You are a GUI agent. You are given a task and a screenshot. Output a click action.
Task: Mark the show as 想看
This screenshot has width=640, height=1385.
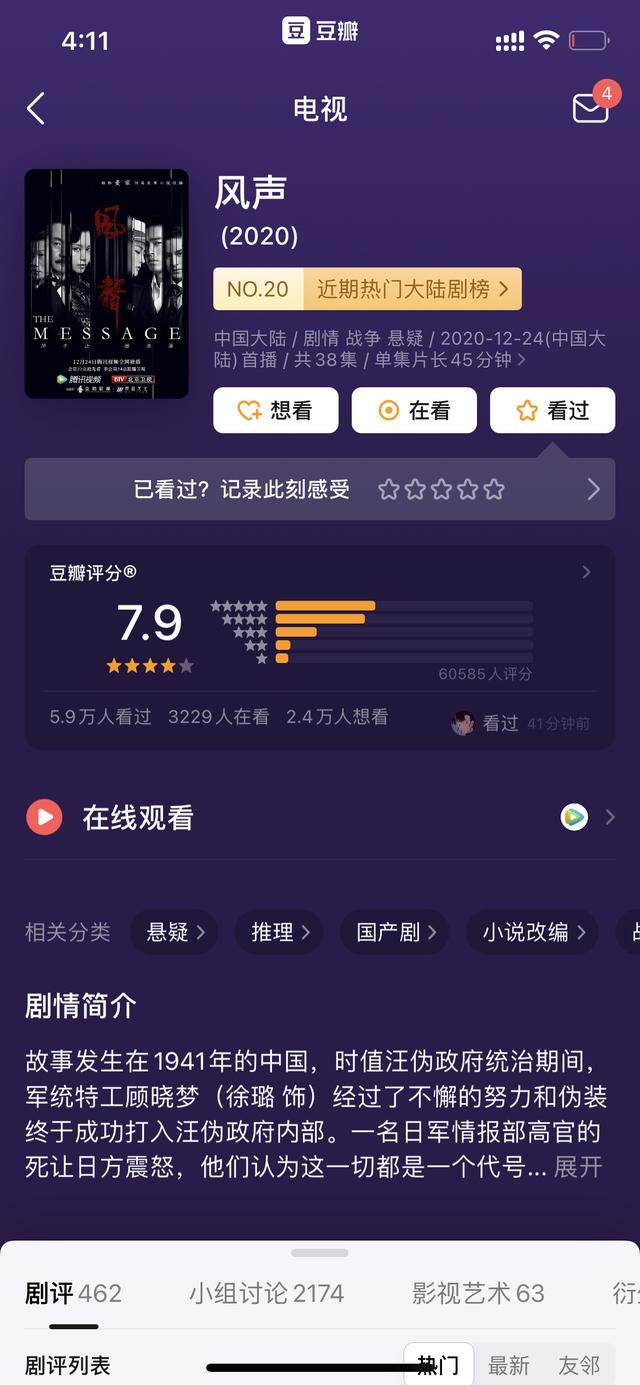point(276,410)
